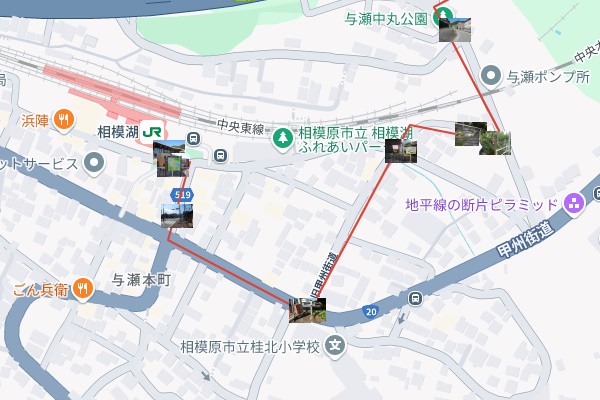View photo thumbnail beside 与瀬中丸公園
Screen dimensions: 600x400
[x=454, y=29]
